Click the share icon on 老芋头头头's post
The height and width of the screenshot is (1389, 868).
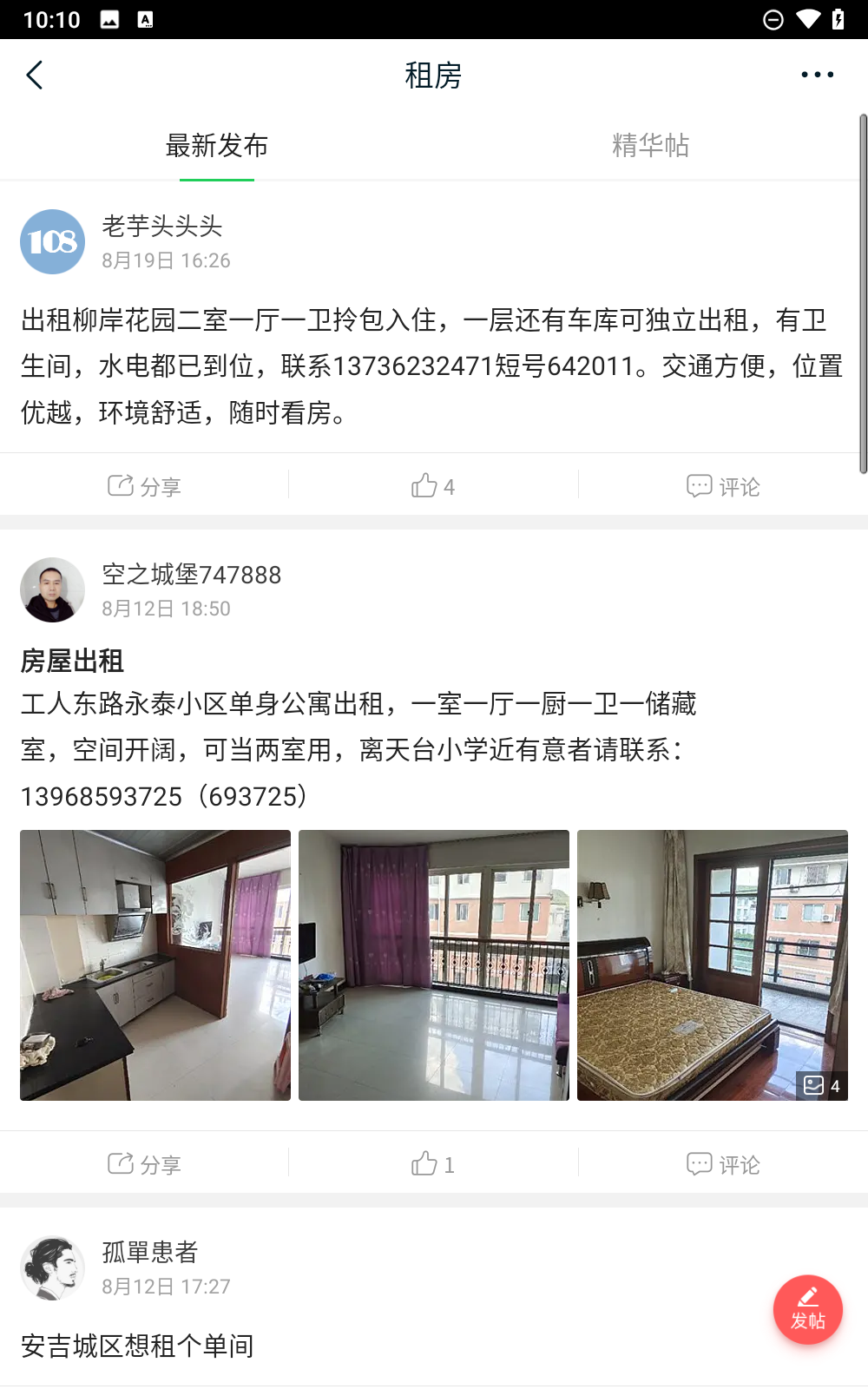(x=144, y=485)
